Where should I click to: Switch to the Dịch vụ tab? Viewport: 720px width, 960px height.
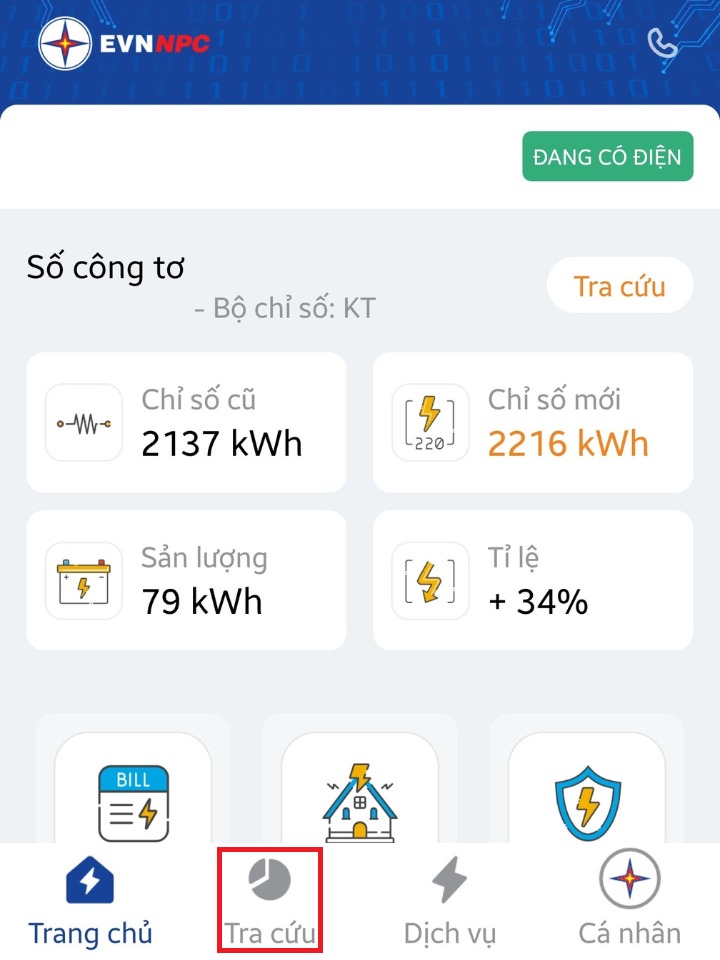(450, 902)
